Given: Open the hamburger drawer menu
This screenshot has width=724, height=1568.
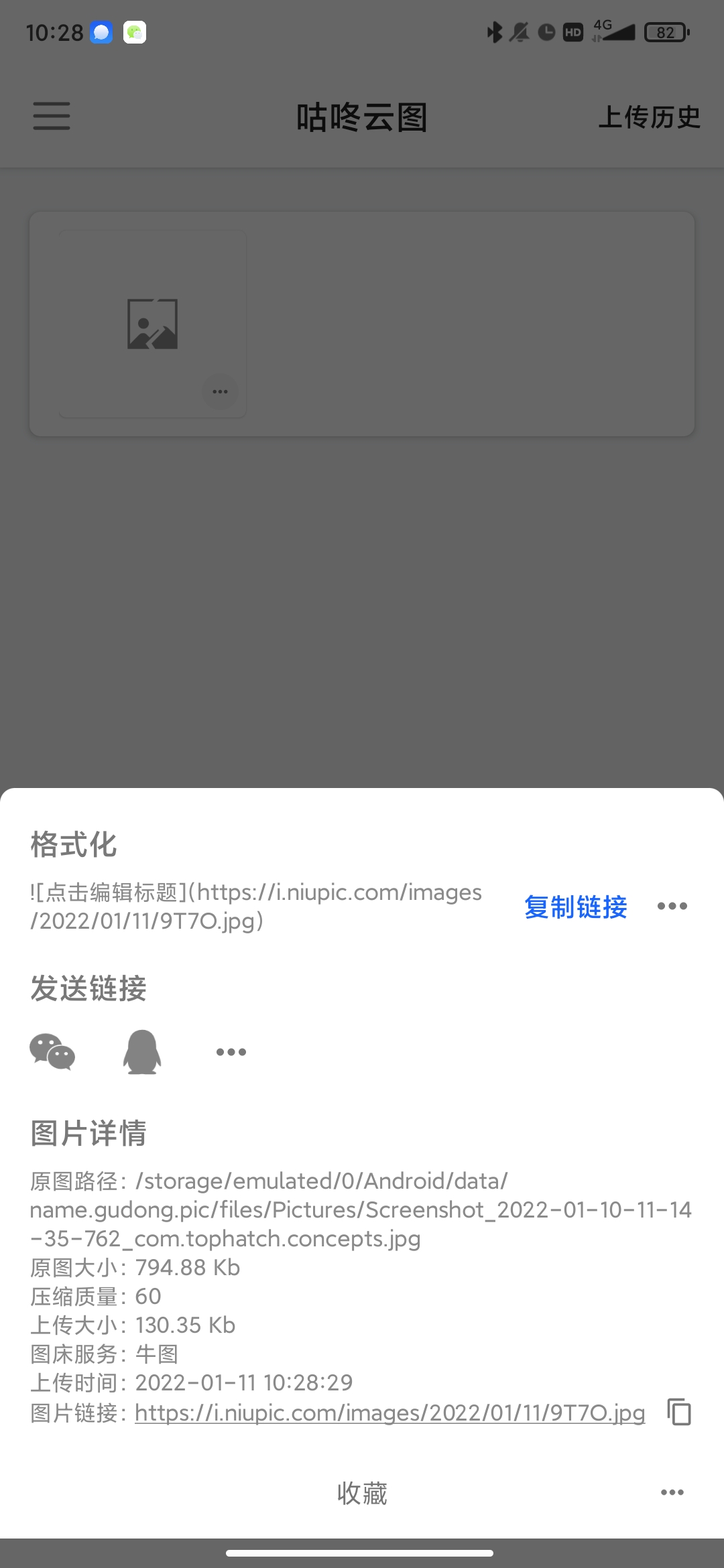Looking at the screenshot, I should [52, 116].
